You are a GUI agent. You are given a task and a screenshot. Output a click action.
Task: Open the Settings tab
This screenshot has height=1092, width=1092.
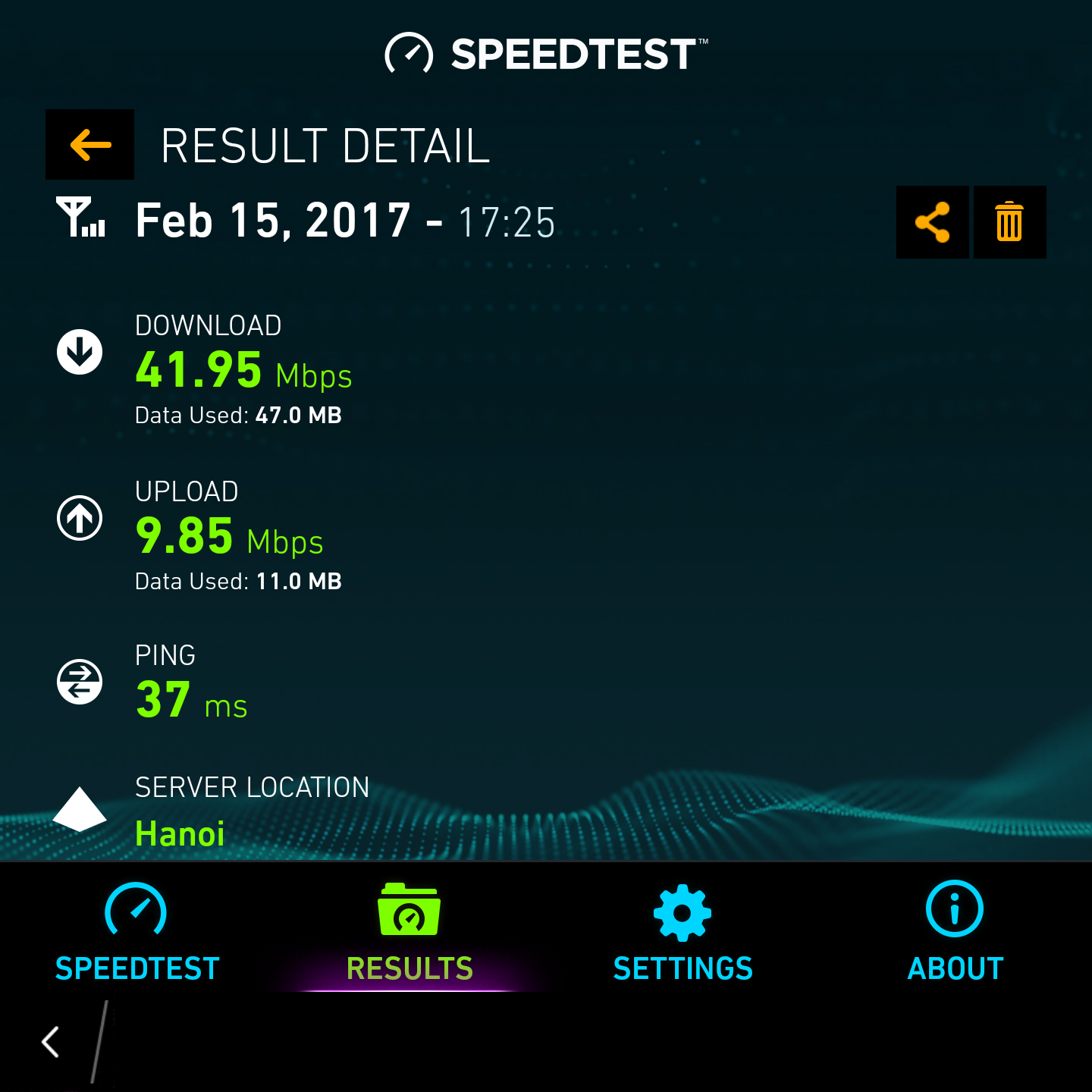point(682,933)
